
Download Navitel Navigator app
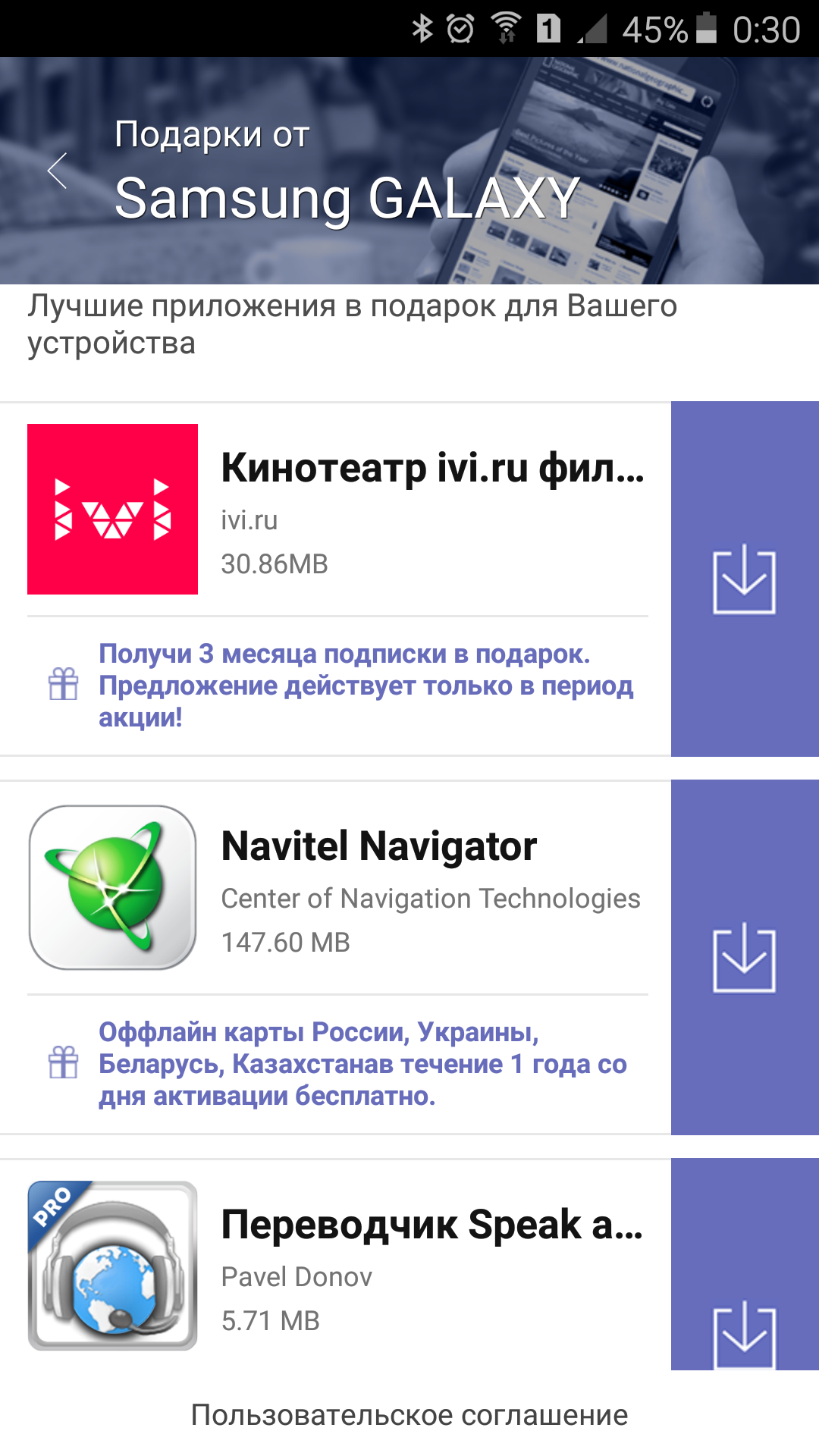pos(744,958)
